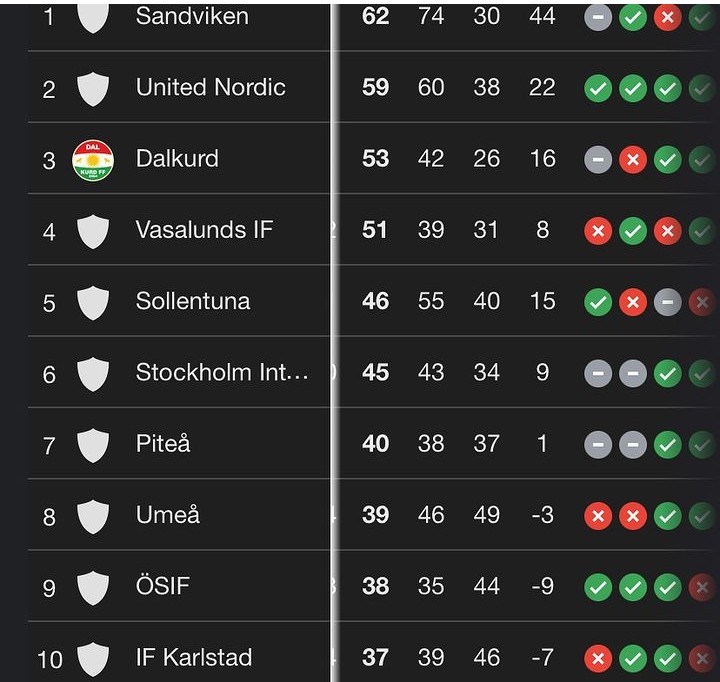This screenshot has width=720, height=682.
Task: View Sollentuna team details
Action: coord(193,301)
